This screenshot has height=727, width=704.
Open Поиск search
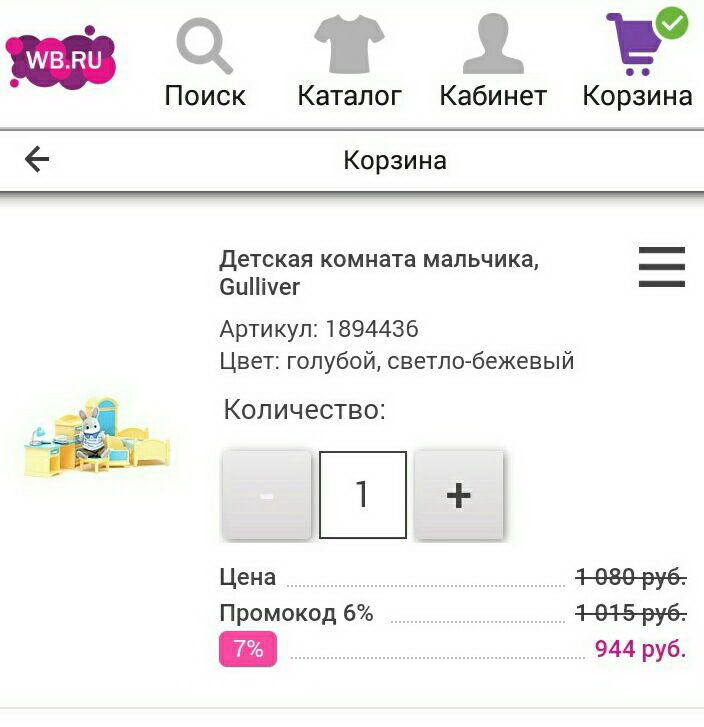[x=205, y=64]
